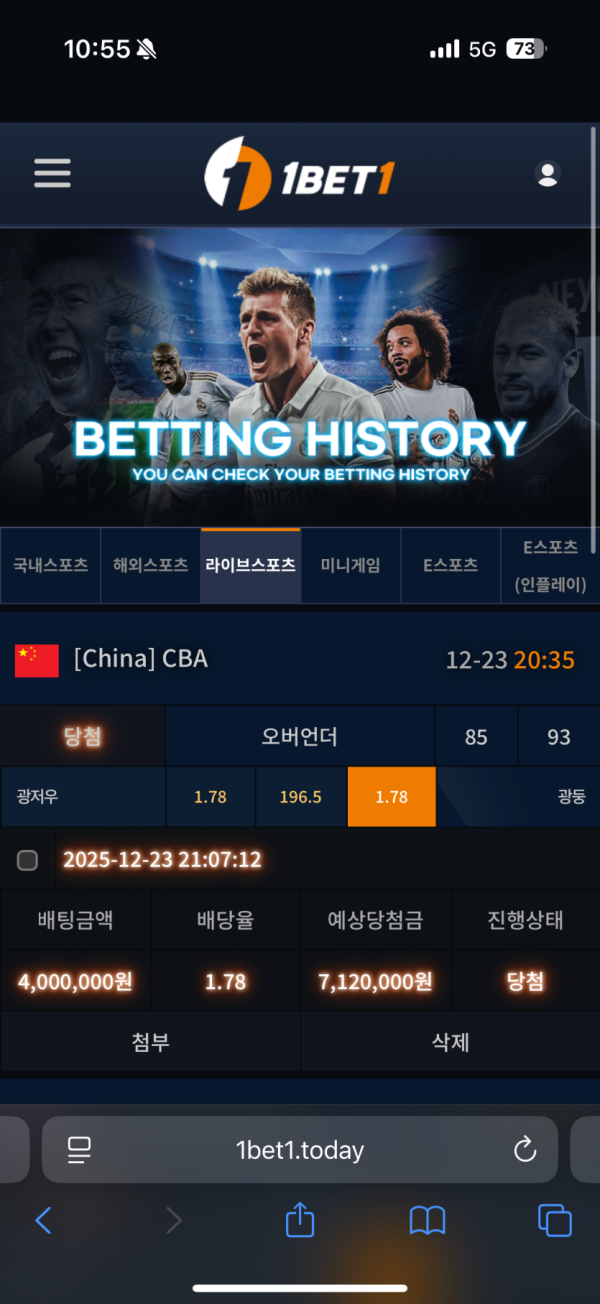The image size is (600, 1304).
Task: Open the page format menu icon
Action: point(80,1150)
